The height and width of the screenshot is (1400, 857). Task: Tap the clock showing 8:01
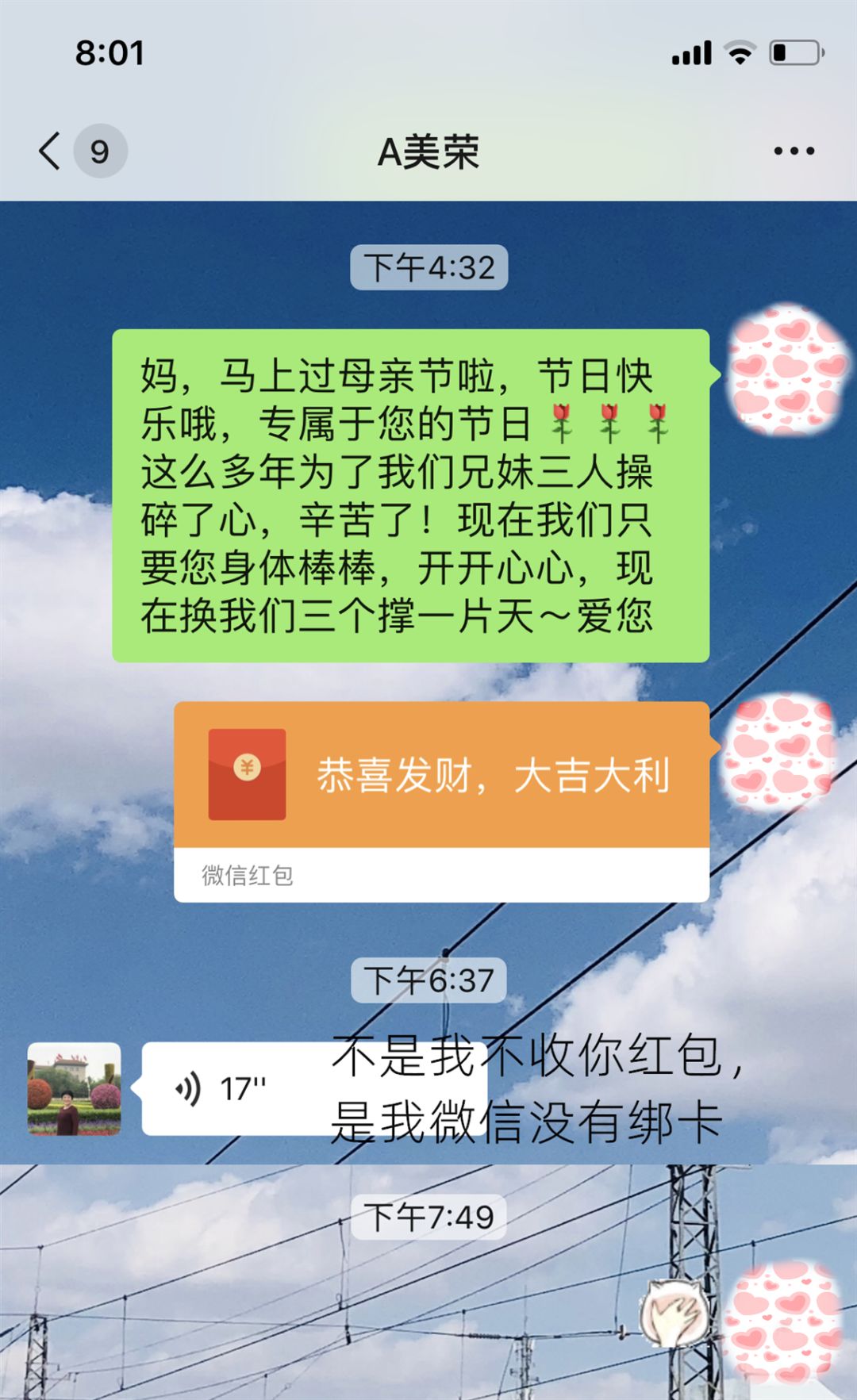(x=109, y=52)
